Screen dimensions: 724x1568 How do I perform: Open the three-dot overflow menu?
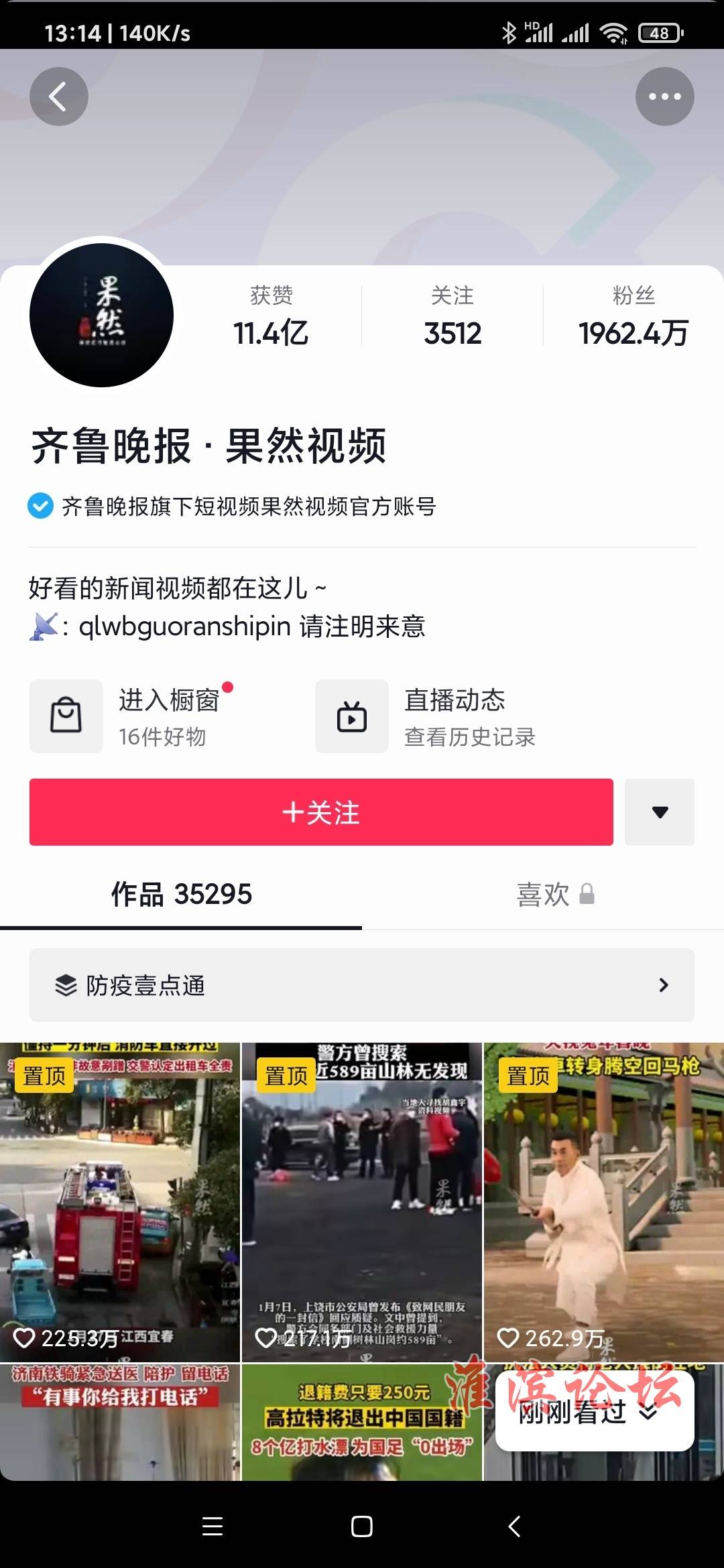[664, 96]
